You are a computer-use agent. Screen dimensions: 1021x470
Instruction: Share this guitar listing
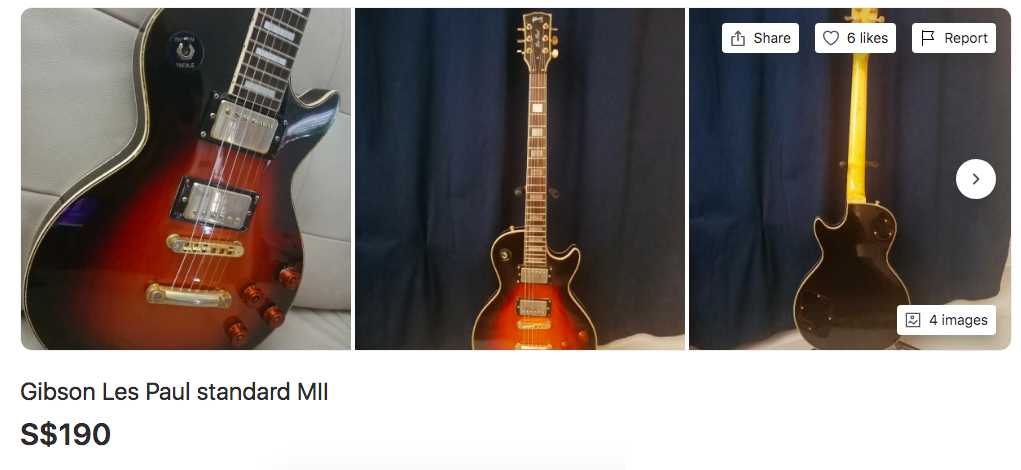760,38
